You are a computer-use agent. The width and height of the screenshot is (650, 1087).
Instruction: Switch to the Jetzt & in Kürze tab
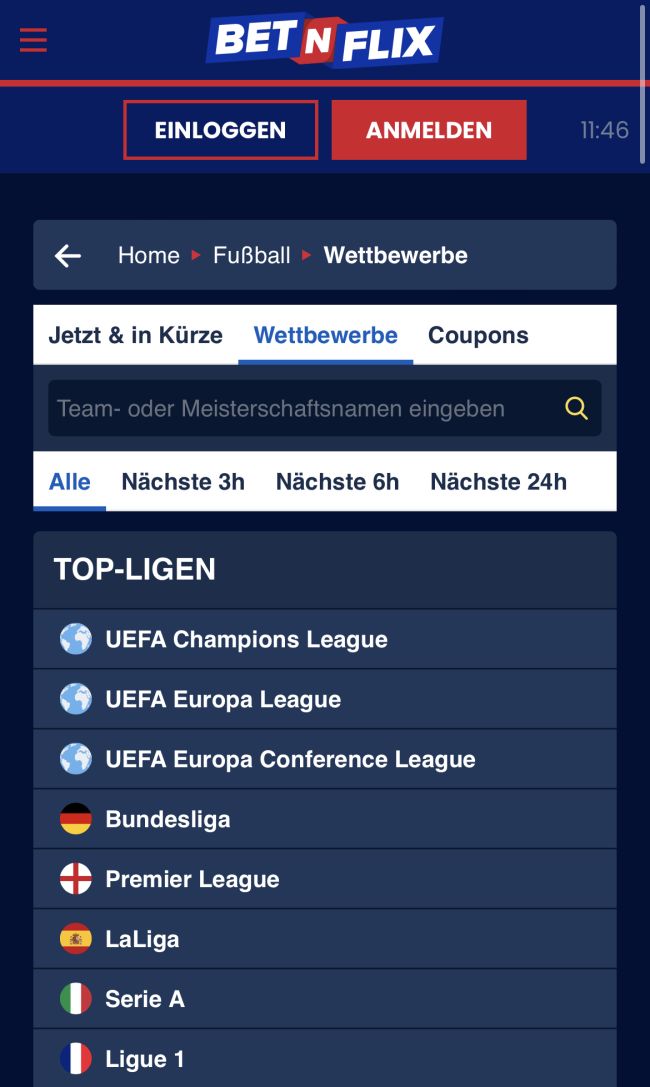coord(135,335)
